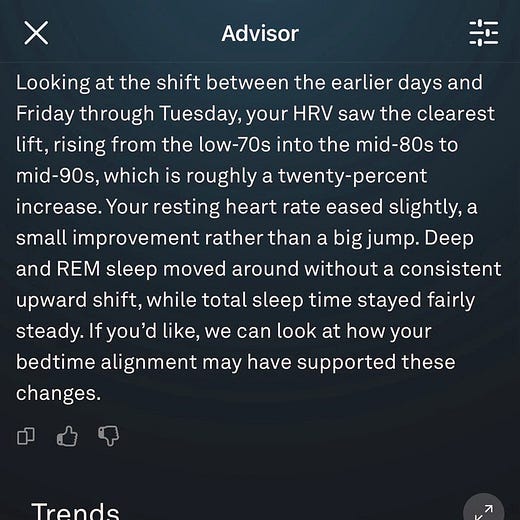The image size is (520, 520).
Task: Give the response a thumbs down
Action: click(x=109, y=436)
